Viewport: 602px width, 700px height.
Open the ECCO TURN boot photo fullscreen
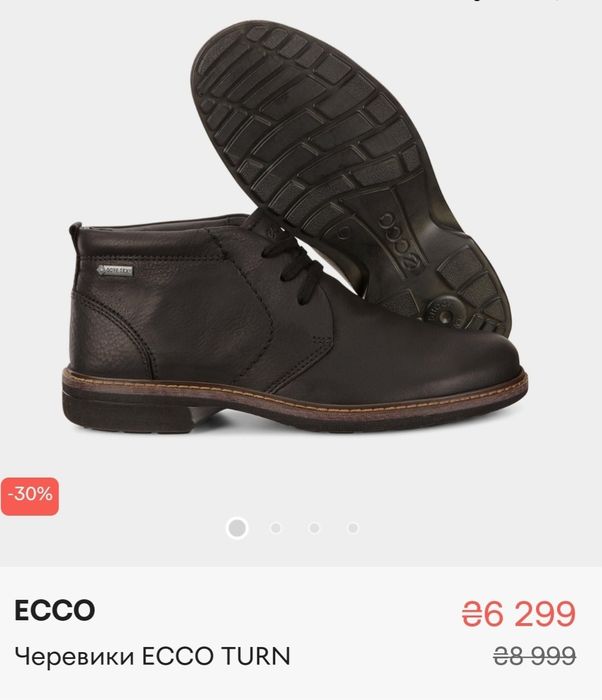(x=300, y=260)
